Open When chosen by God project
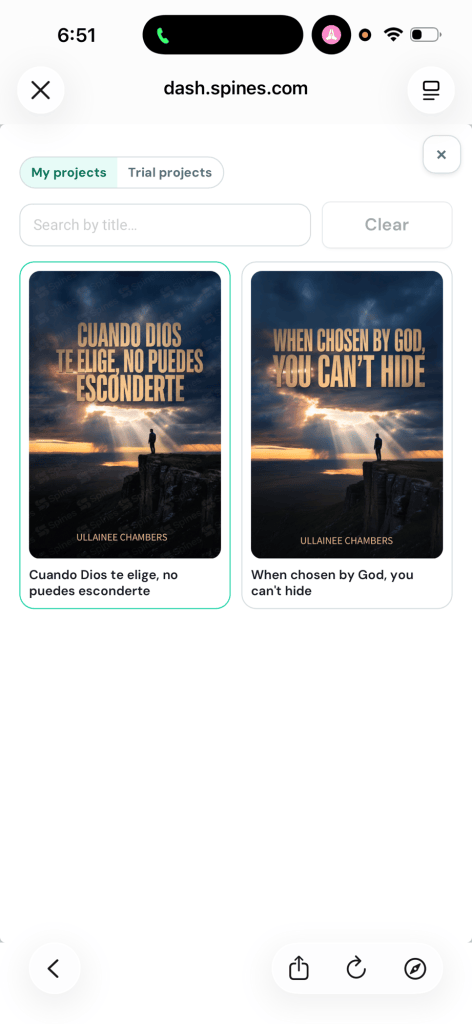472x1024 pixels. 347,435
